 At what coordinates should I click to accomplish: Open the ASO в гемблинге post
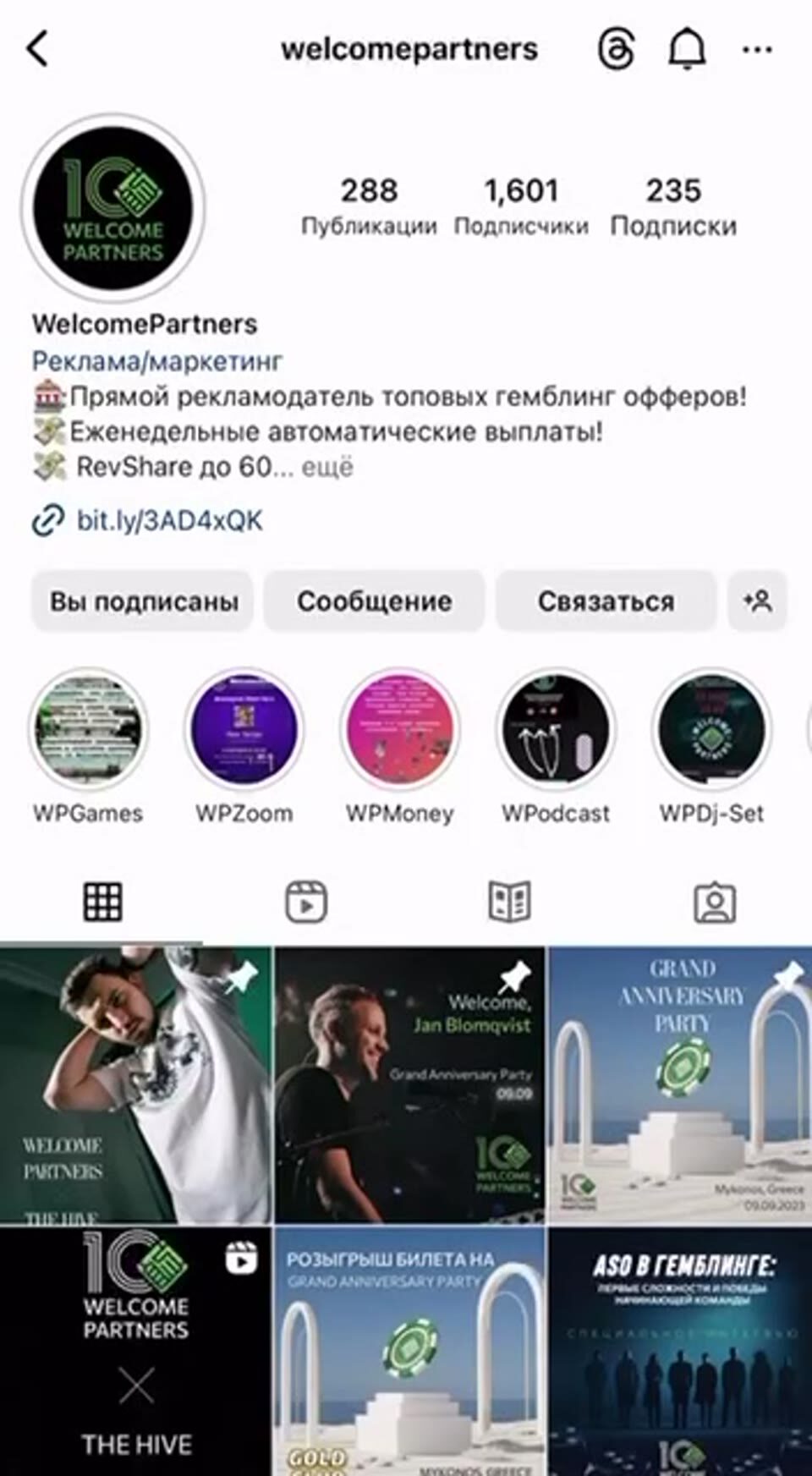pyautogui.click(x=681, y=1351)
